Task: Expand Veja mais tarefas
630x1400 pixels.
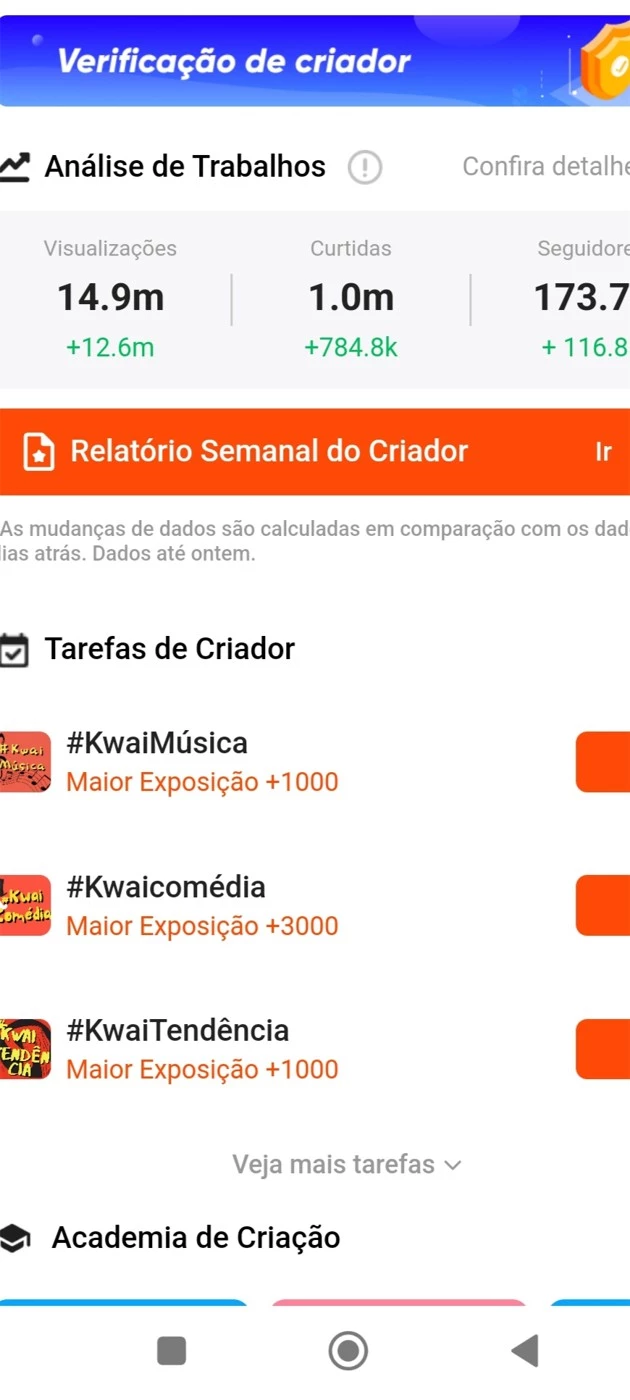Action: pos(347,1165)
